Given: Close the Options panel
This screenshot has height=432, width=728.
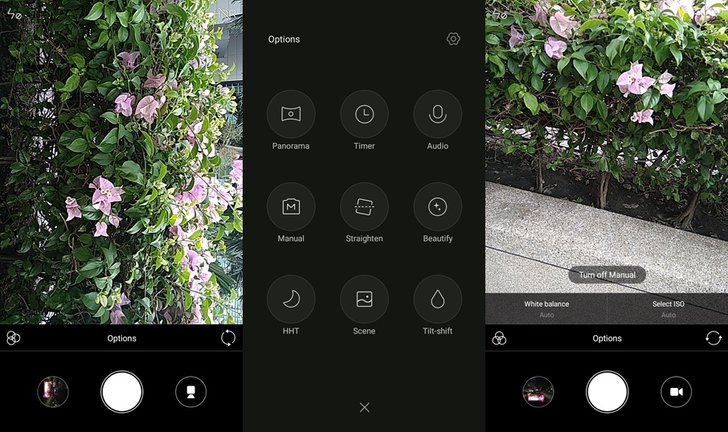Looking at the screenshot, I should (364, 407).
